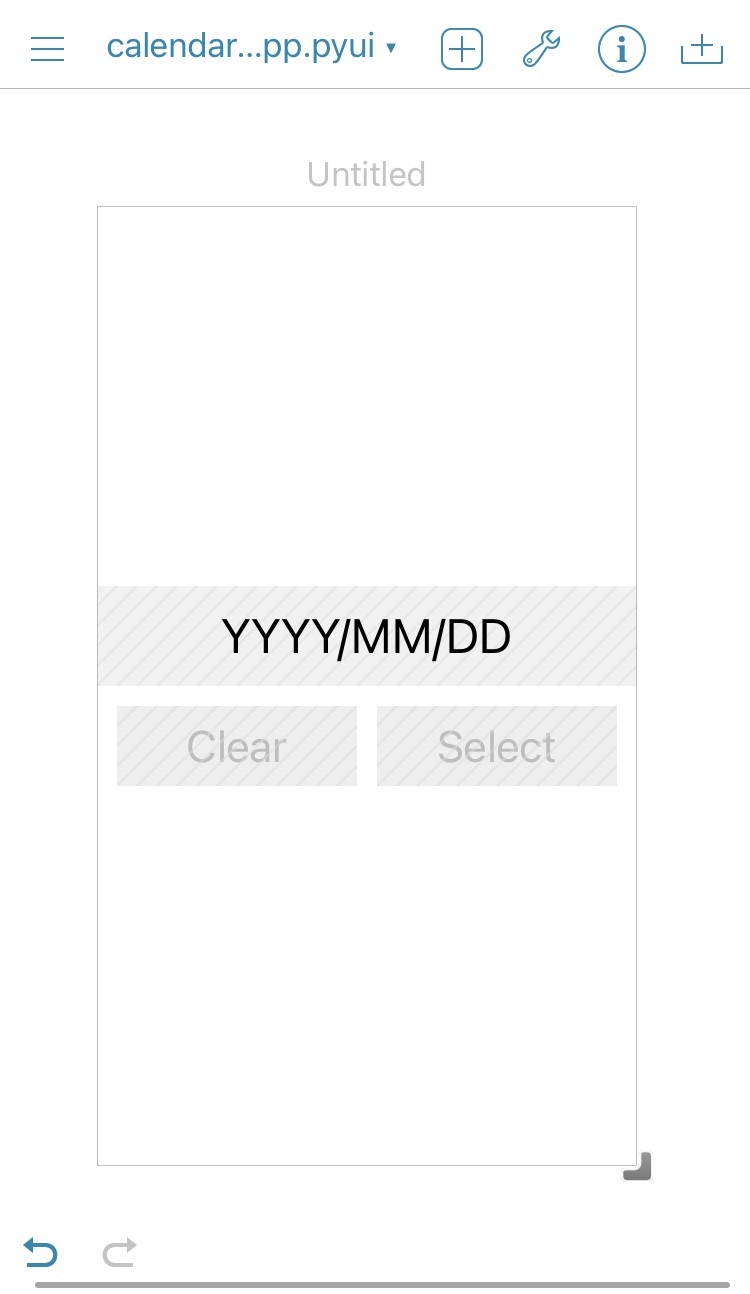Add a new UI element
The image size is (750, 1294).
point(462,49)
